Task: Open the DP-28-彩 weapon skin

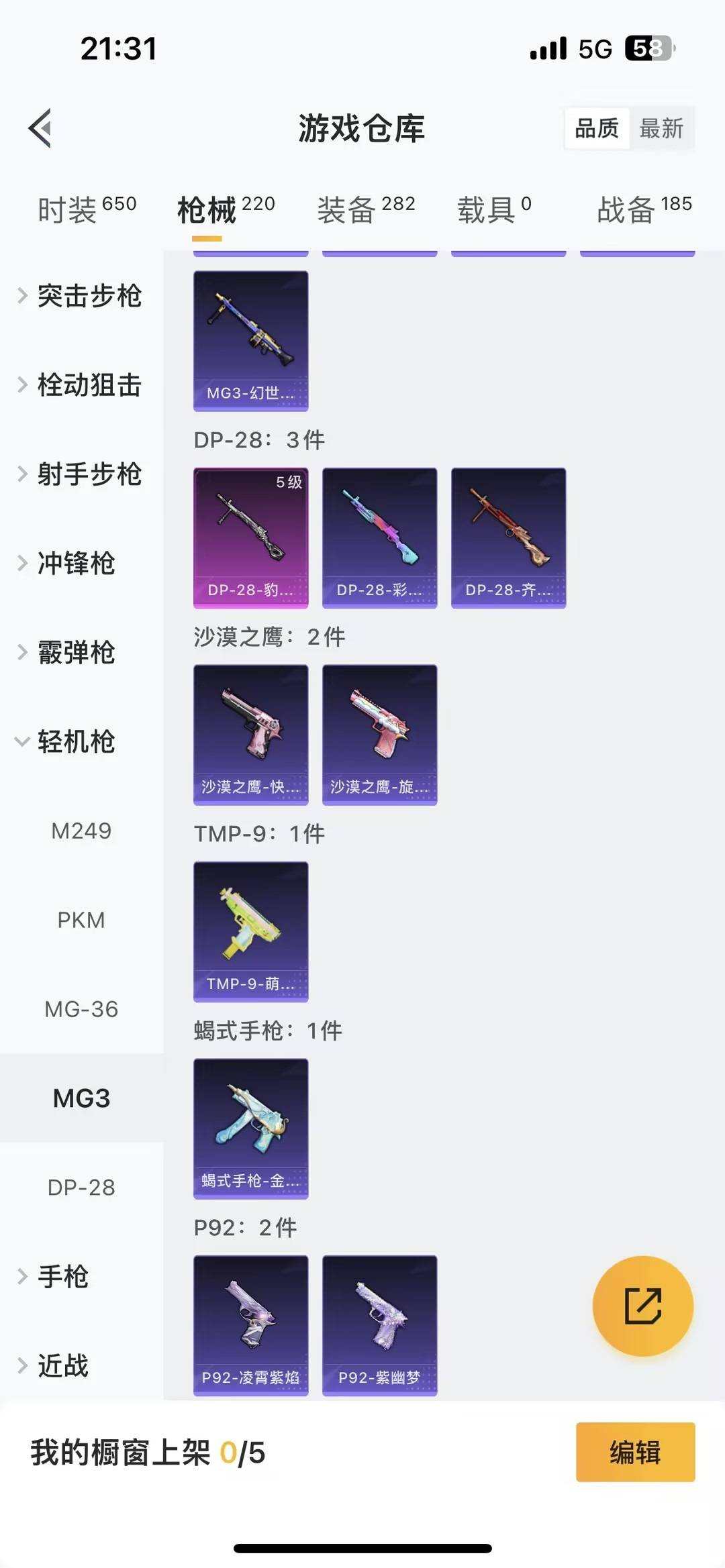Action: click(379, 537)
